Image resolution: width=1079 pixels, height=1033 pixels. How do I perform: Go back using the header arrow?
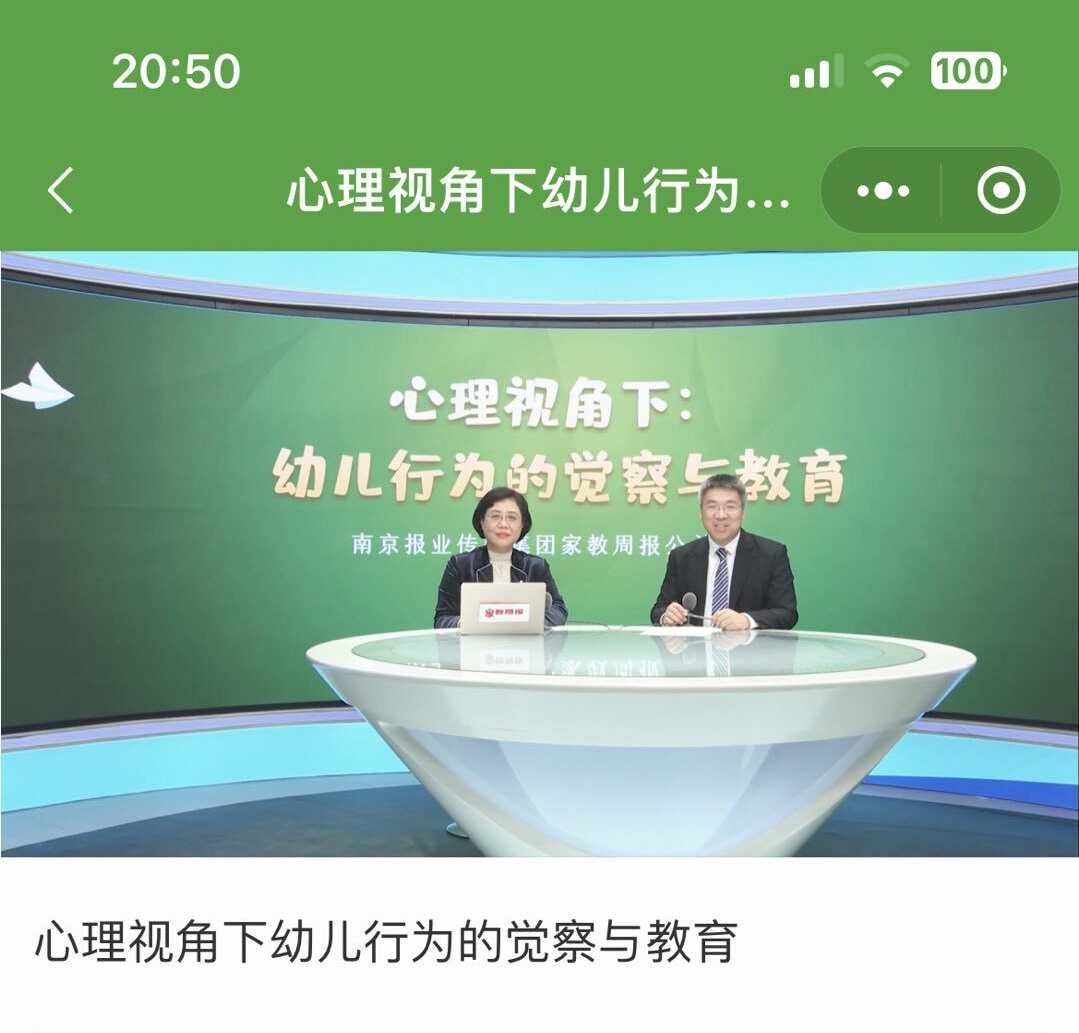tap(61, 190)
